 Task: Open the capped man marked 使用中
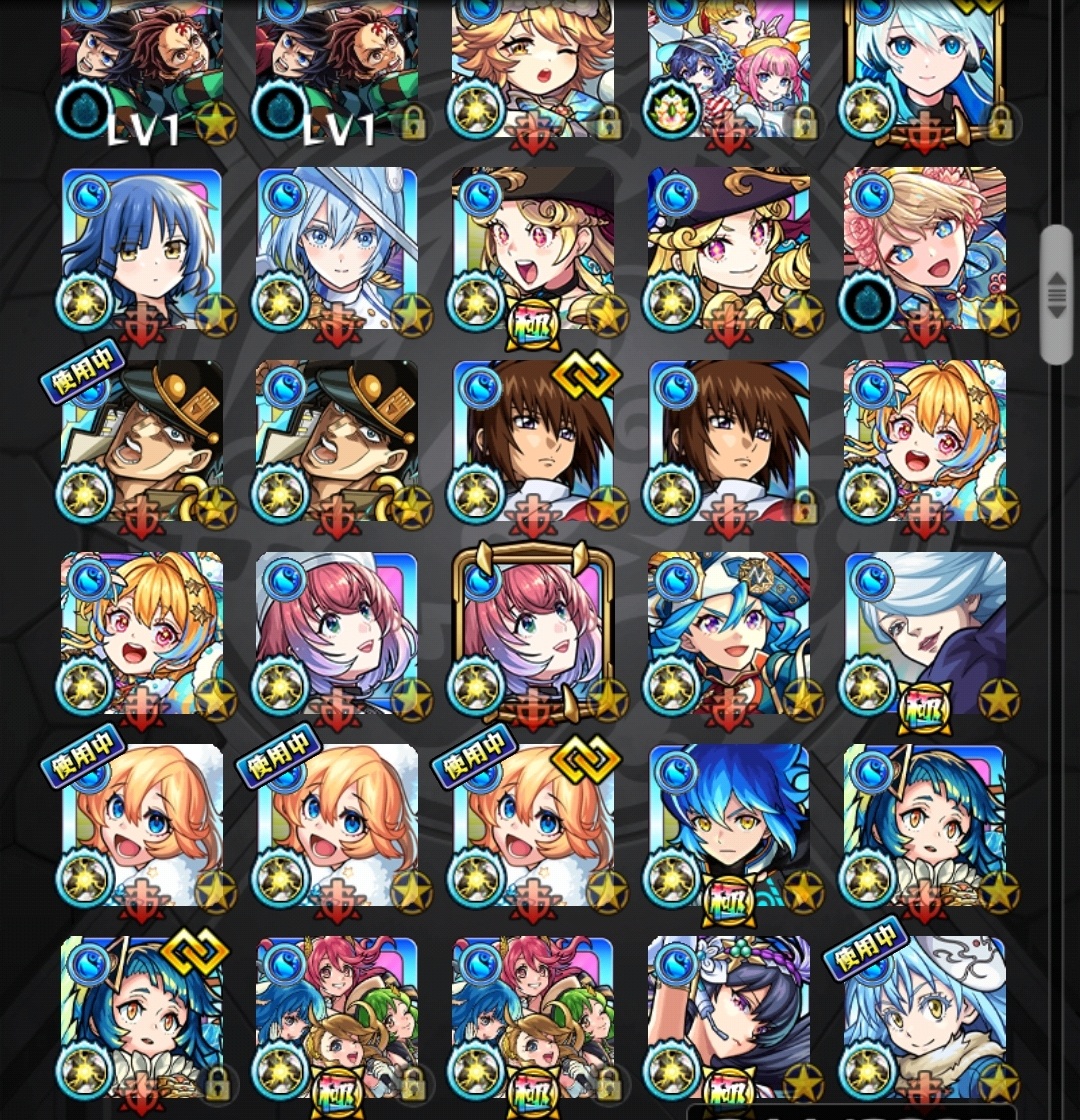(141, 442)
